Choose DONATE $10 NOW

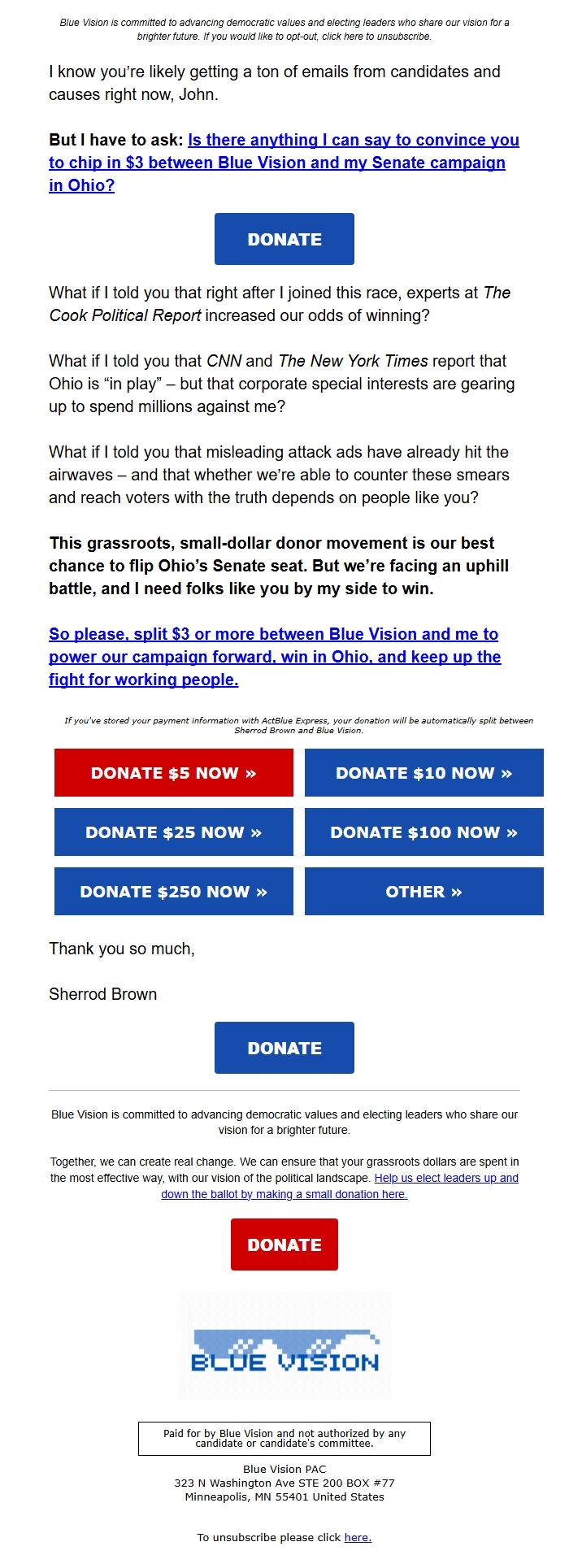pyautogui.click(x=423, y=773)
